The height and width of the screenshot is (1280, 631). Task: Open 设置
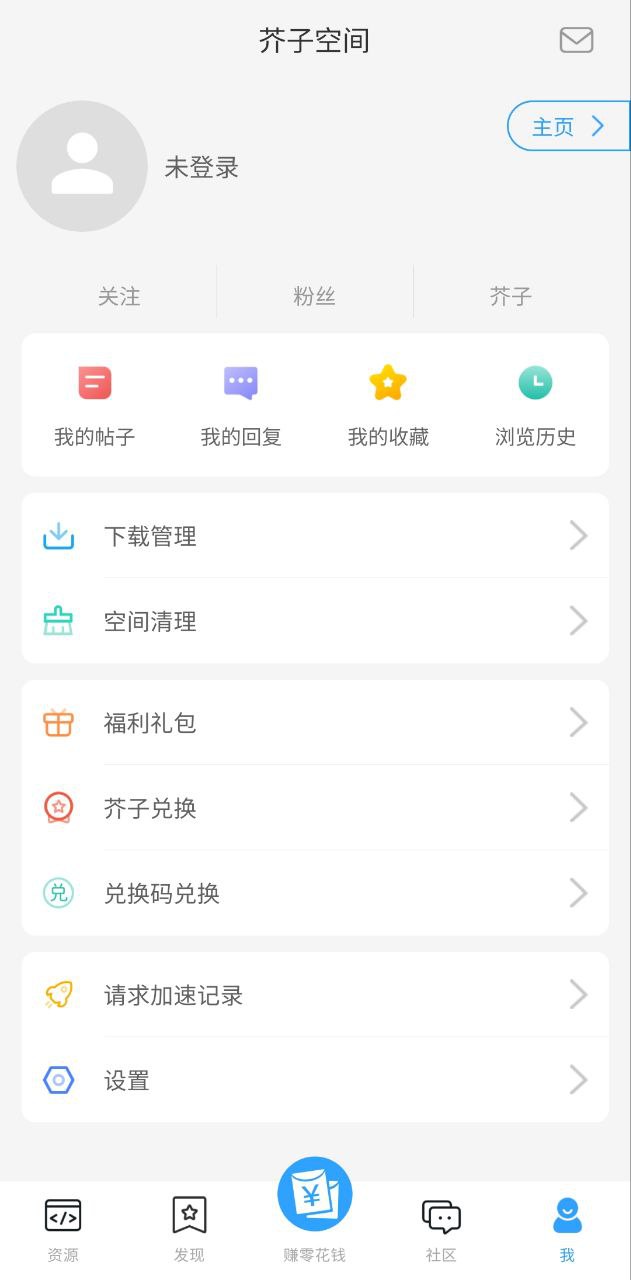(x=315, y=1080)
